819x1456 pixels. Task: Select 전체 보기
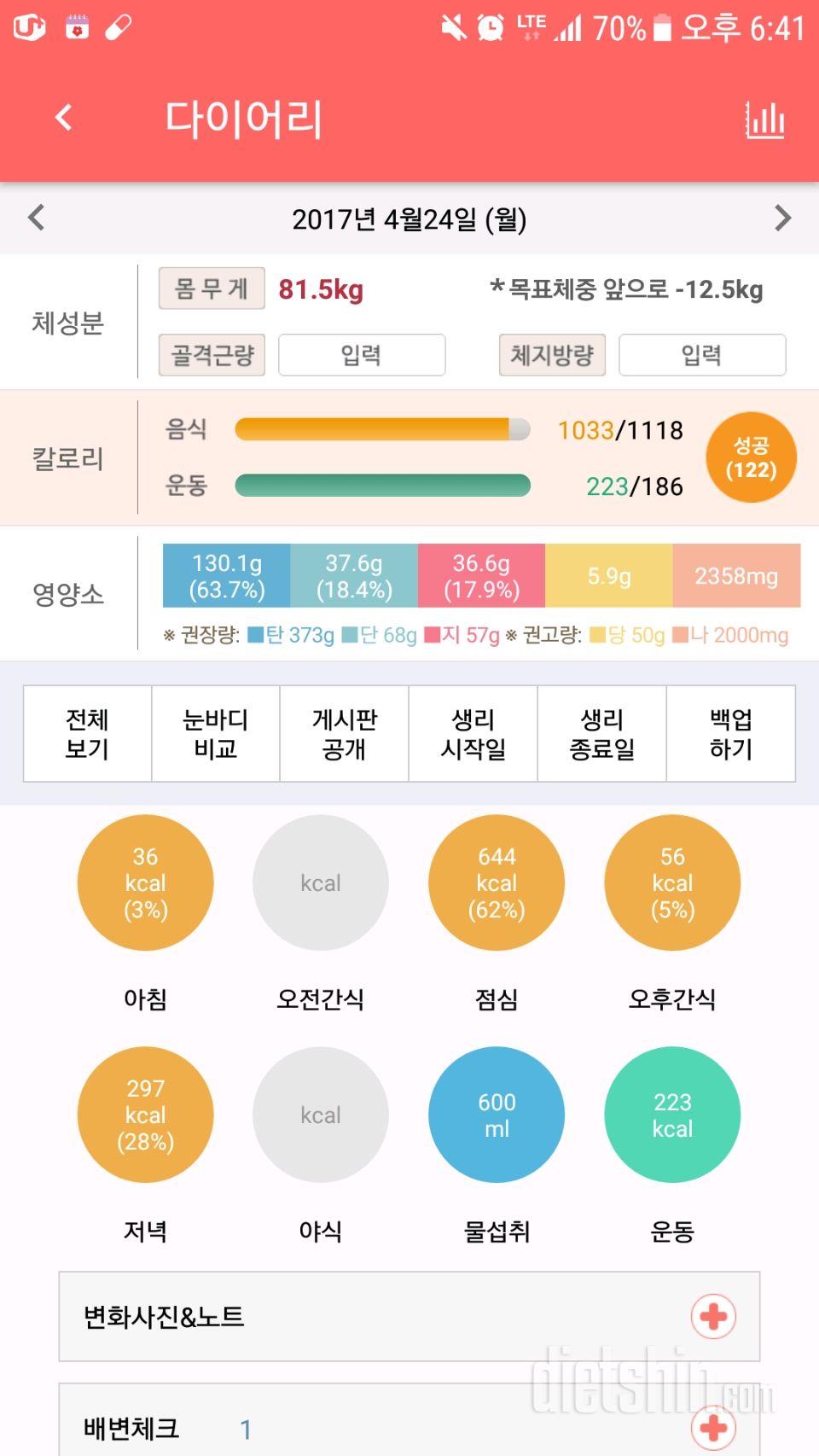click(87, 734)
